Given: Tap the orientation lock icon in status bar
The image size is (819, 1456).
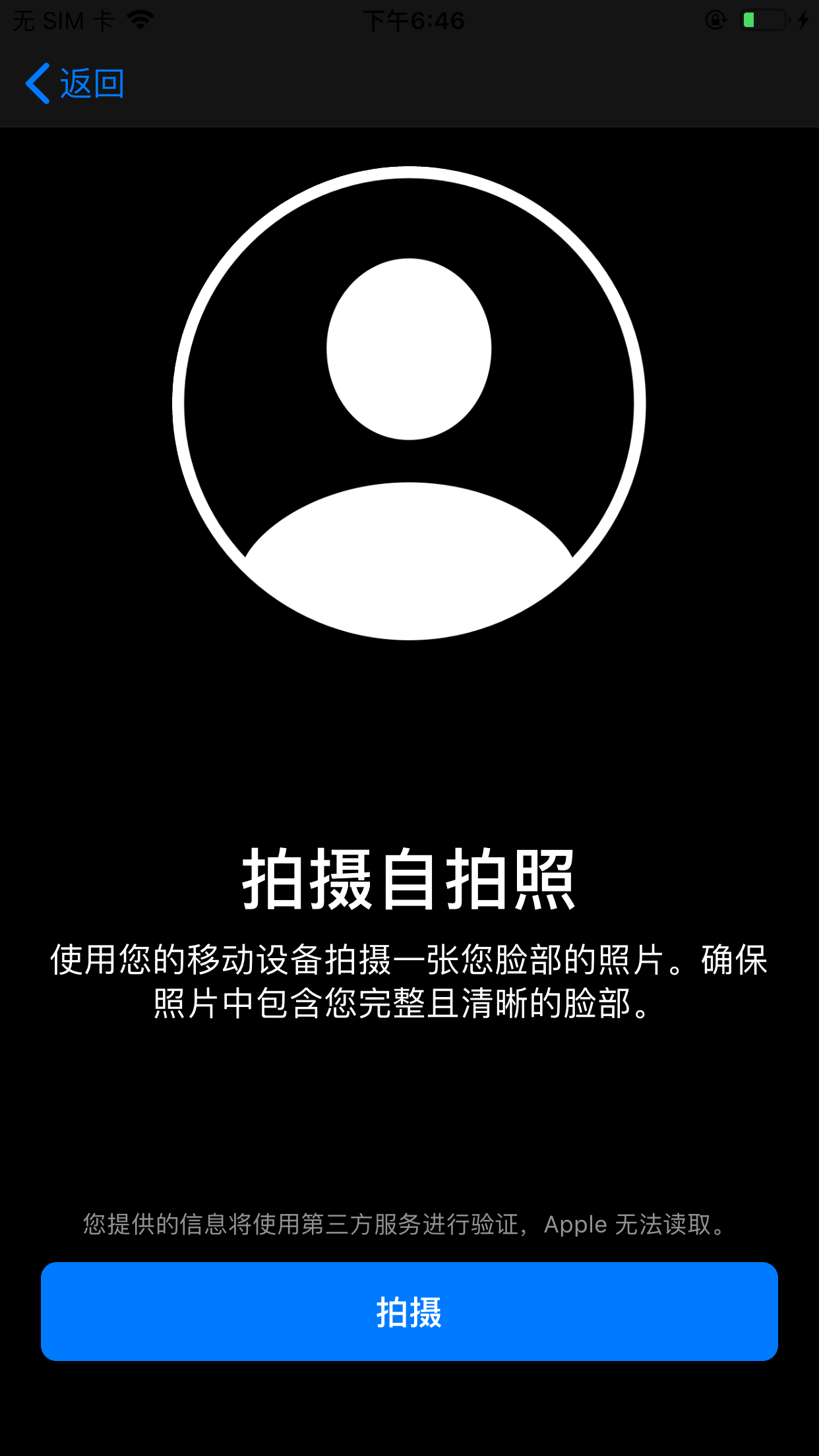Looking at the screenshot, I should click(x=714, y=20).
